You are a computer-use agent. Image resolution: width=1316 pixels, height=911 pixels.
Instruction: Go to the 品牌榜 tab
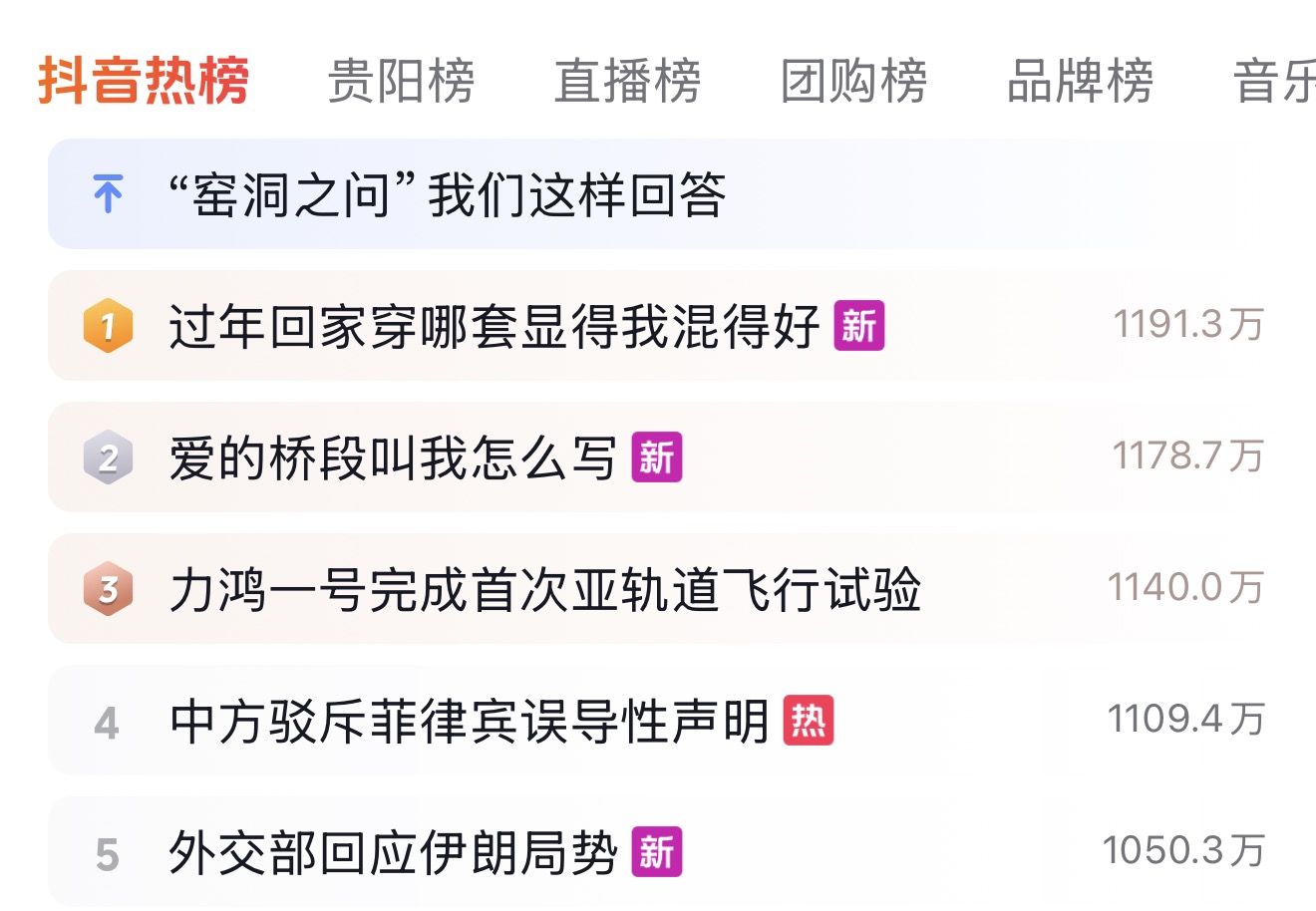1080,81
